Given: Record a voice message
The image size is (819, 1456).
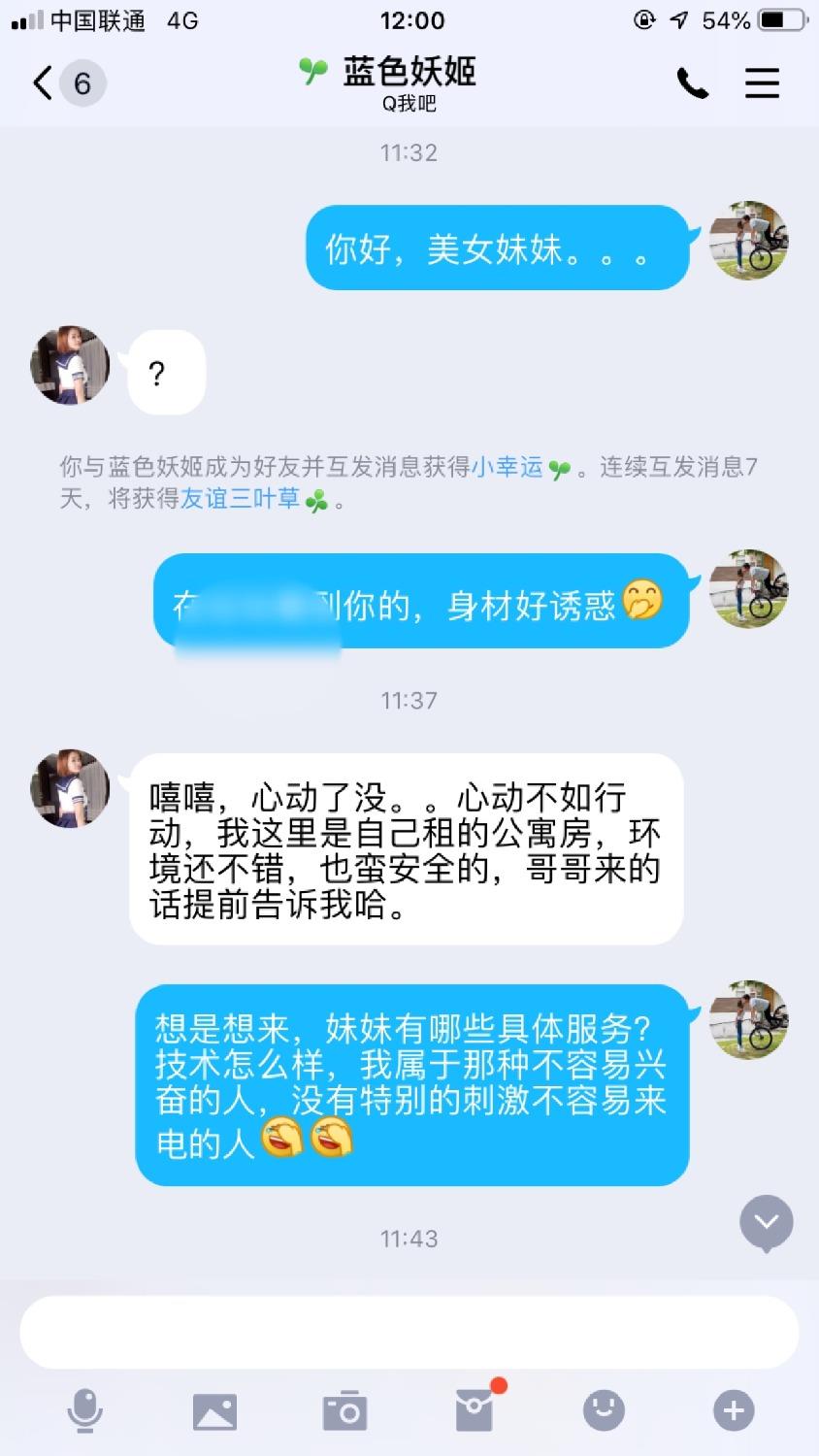Looking at the screenshot, I should [84, 1410].
